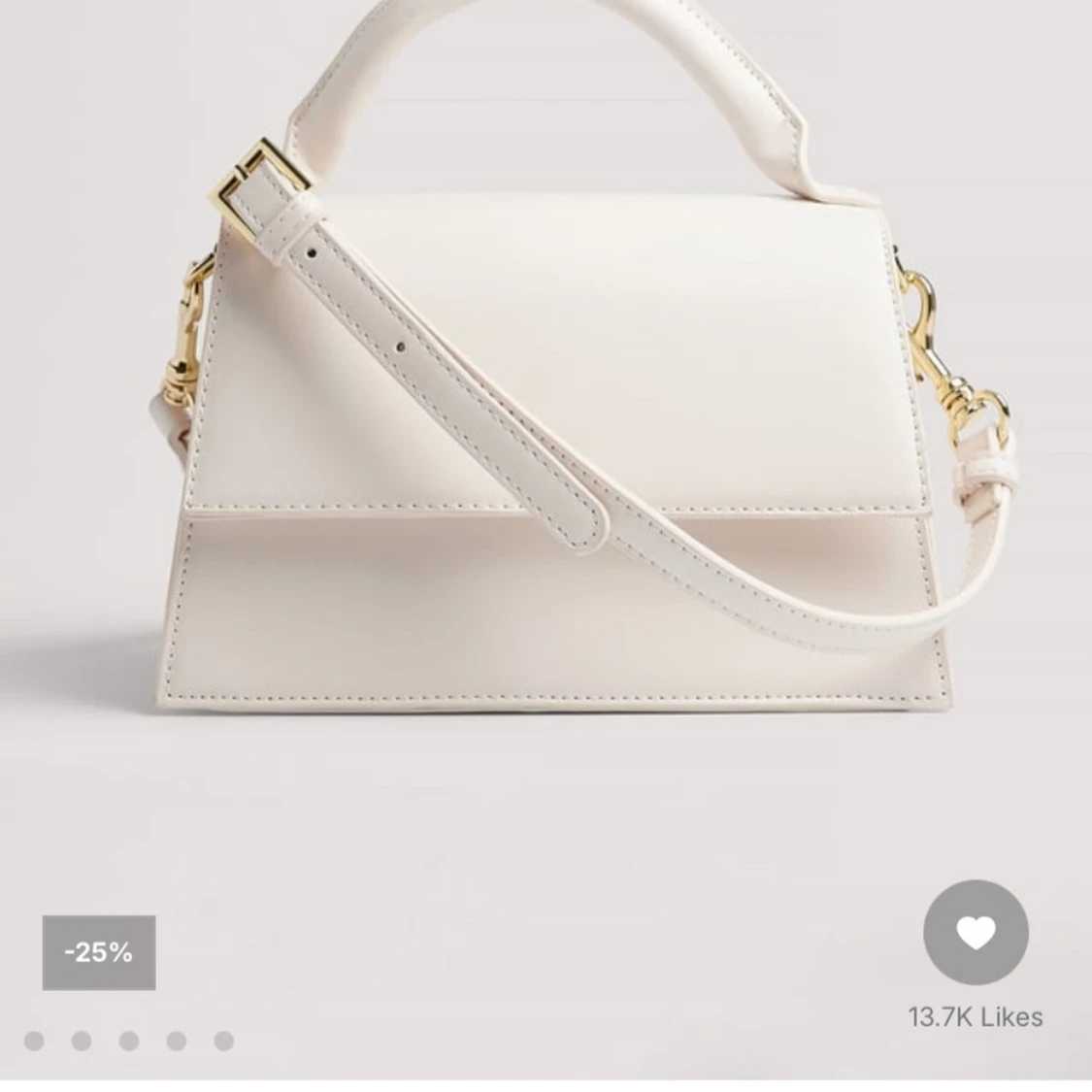Open the white handbag product photo
1092x1092 pixels.
(x=563, y=437)
